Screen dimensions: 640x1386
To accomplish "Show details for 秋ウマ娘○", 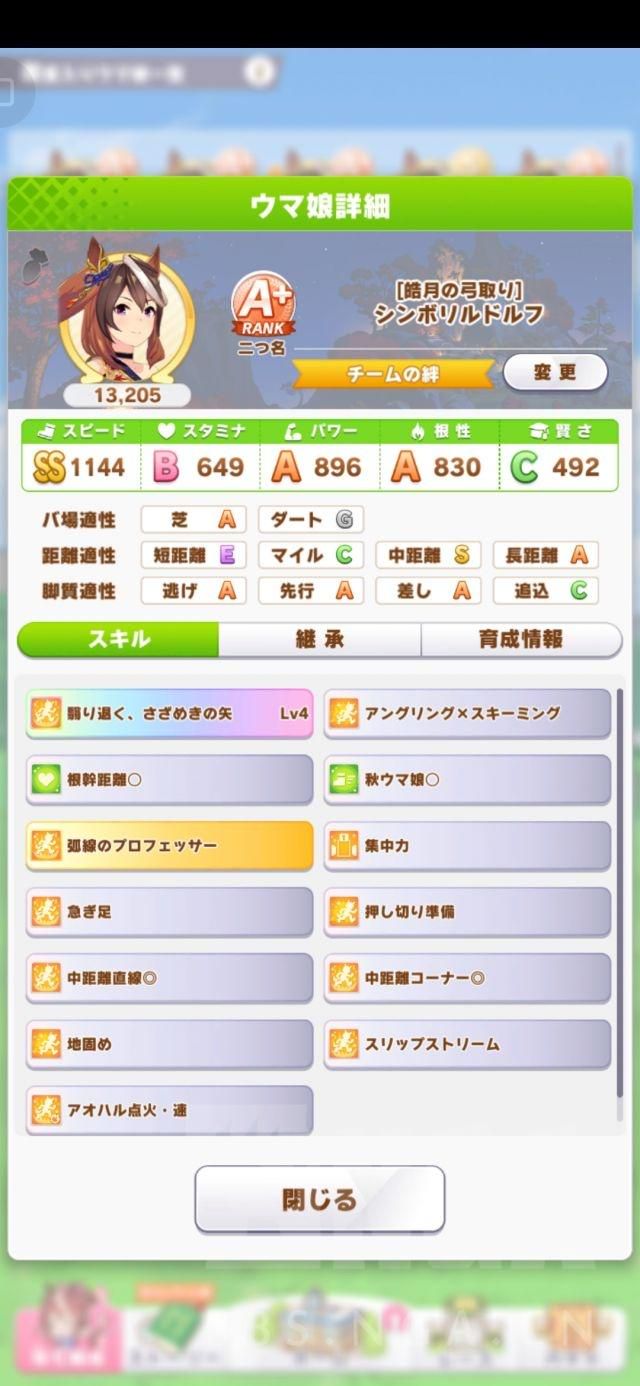I will (x=467, y=780).
